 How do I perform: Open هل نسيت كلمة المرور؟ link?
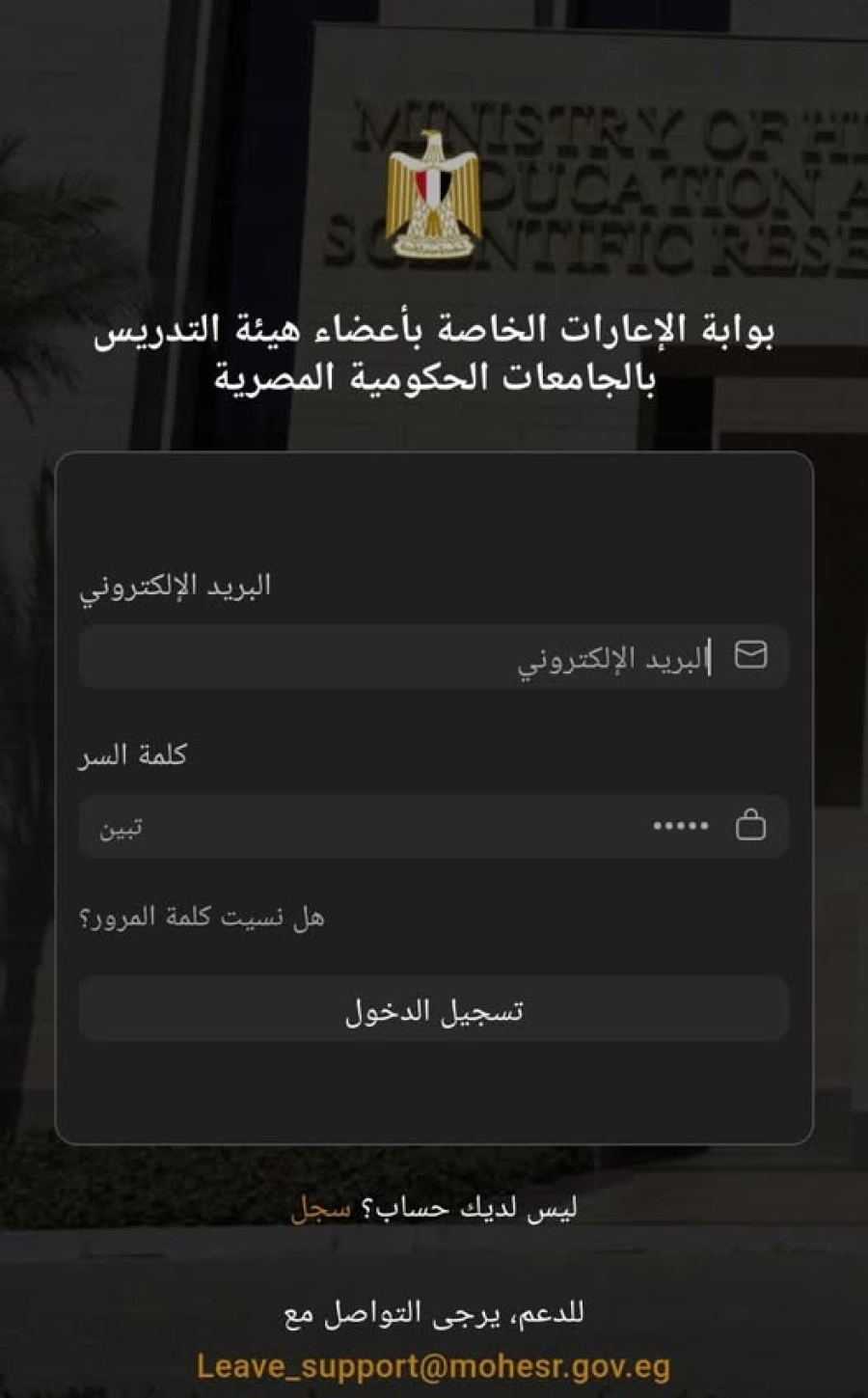[202, 917]
